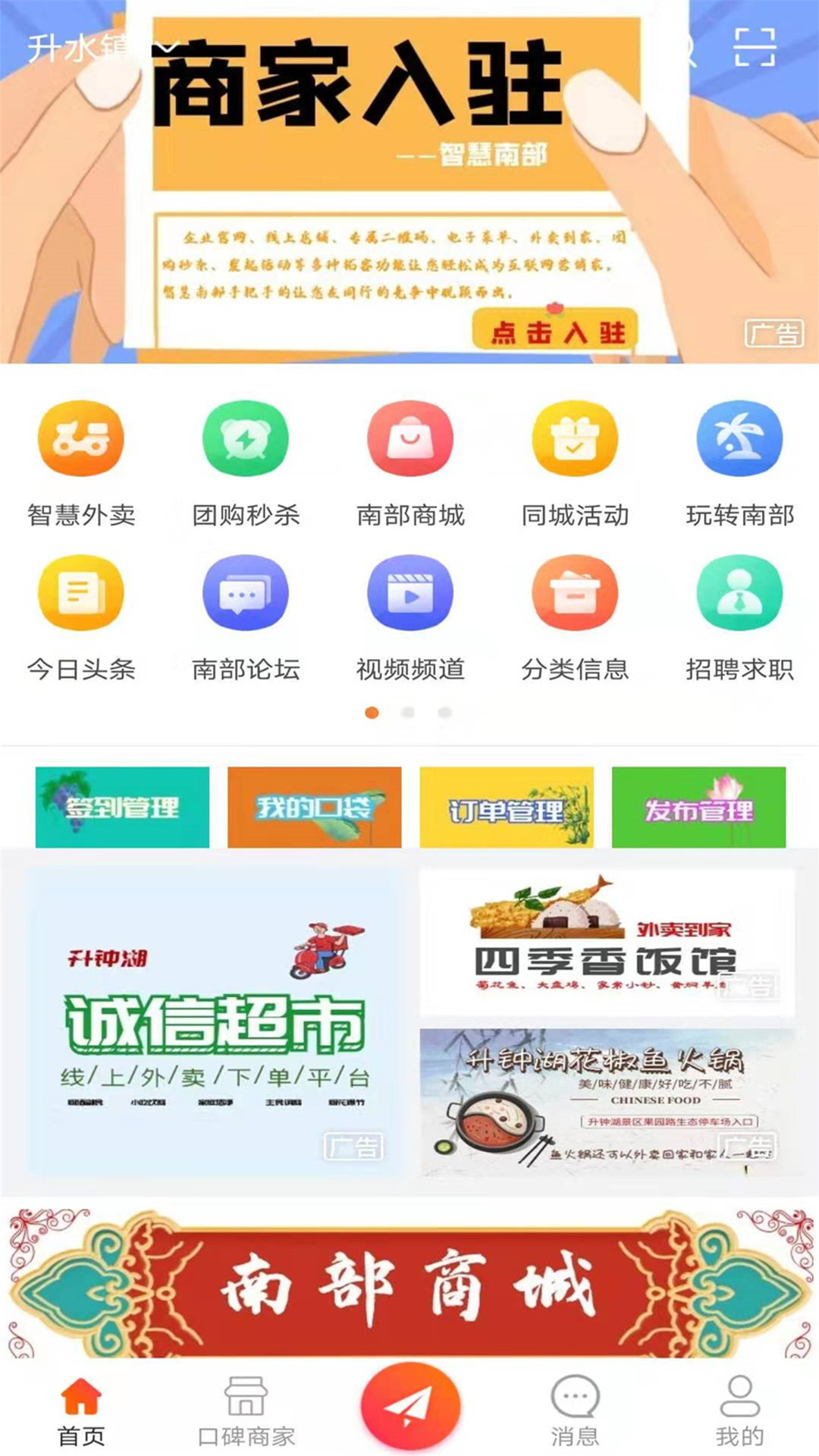
Task: Tap the orange center publish button
Action: point(409,1404)
